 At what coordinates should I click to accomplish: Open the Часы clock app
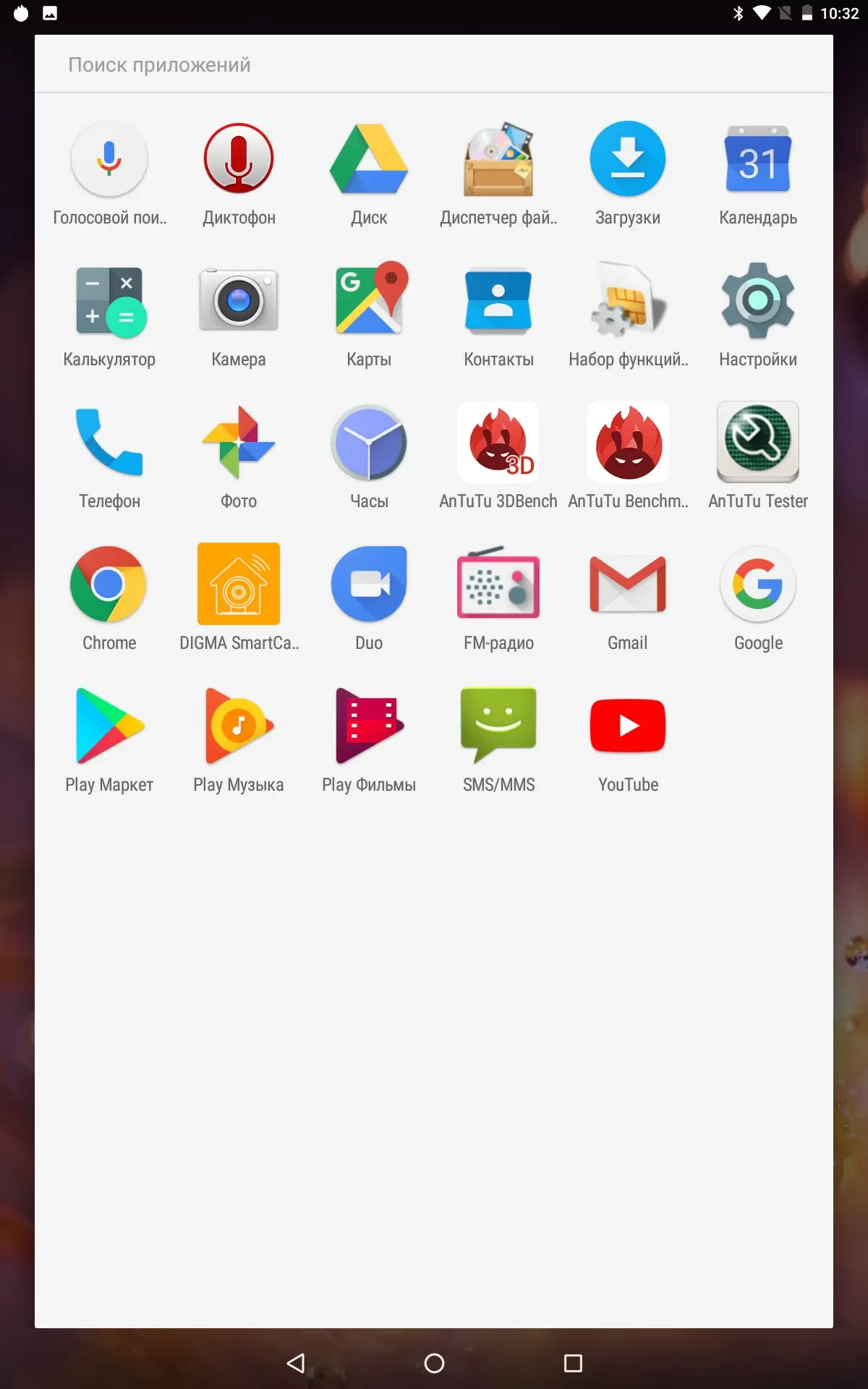(369, 443)
